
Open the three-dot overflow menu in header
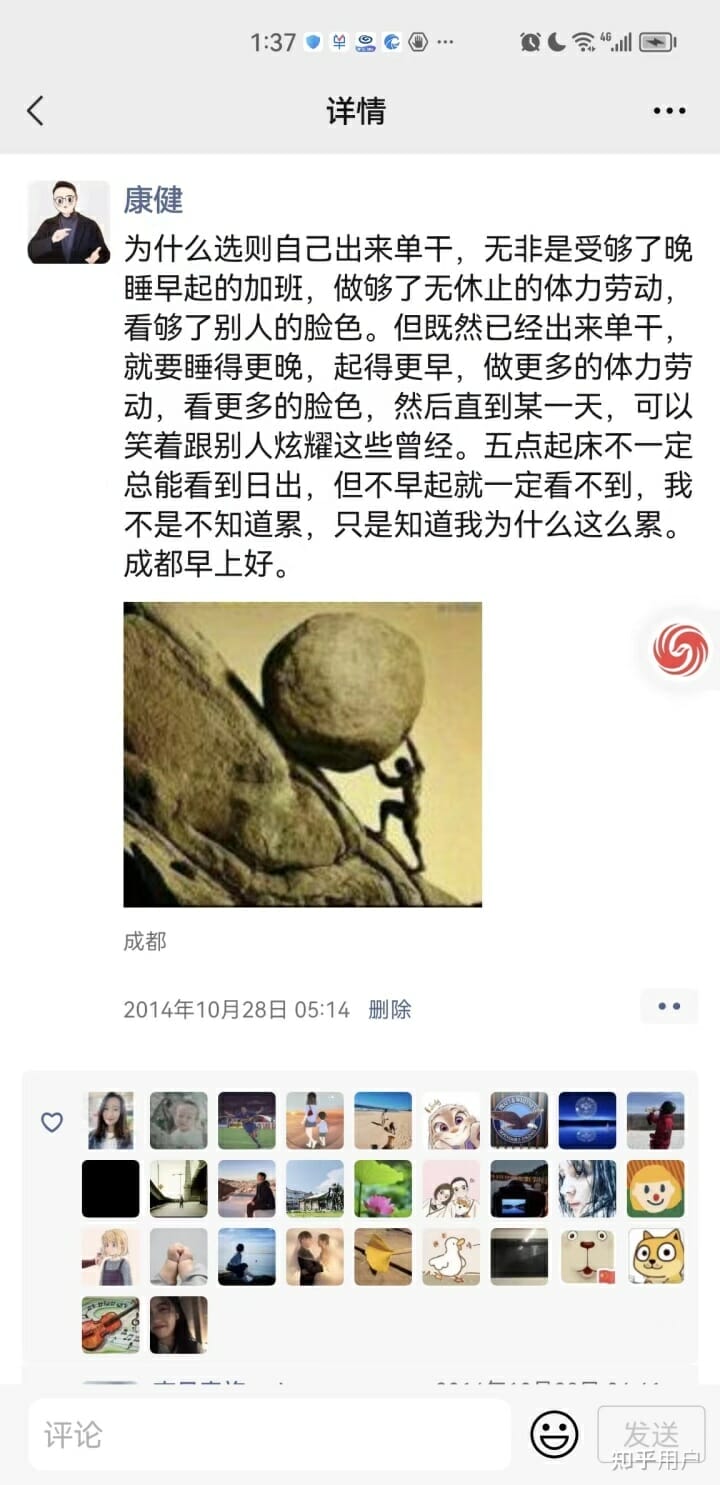(669, 111)
